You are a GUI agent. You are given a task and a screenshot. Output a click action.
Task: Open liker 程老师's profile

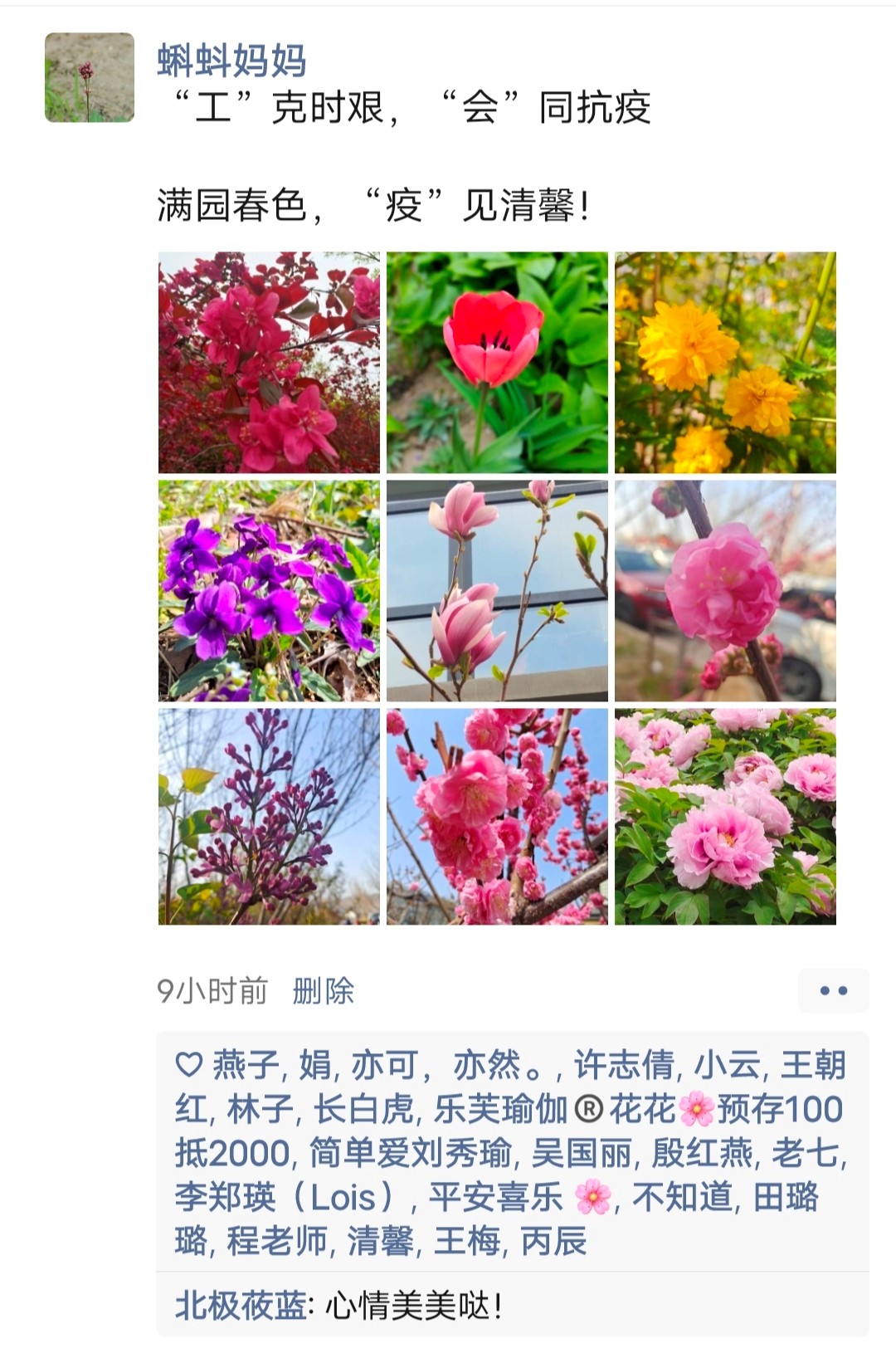[x=277, y=1241]
